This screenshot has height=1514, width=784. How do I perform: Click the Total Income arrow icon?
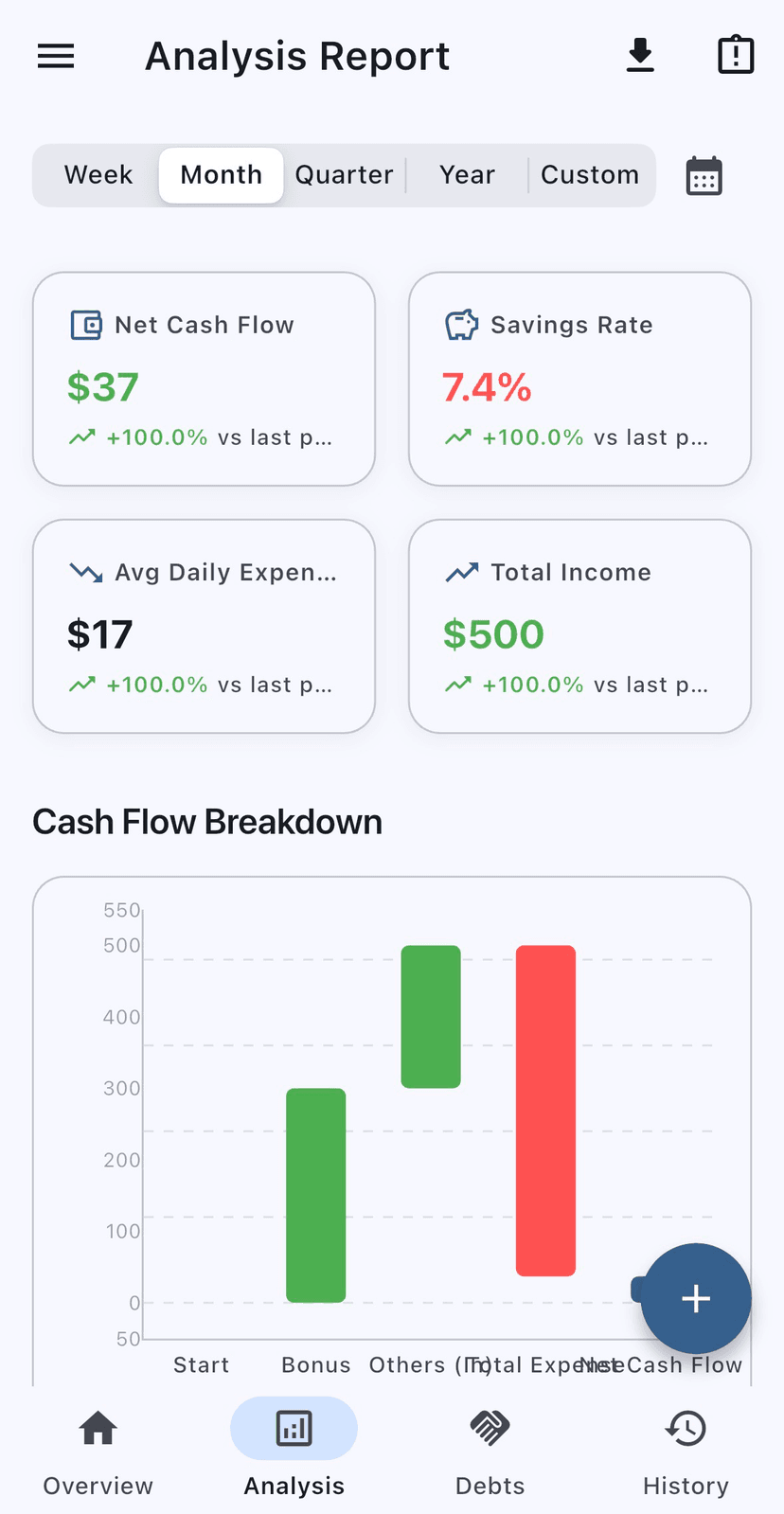click(x=460, y=572)
